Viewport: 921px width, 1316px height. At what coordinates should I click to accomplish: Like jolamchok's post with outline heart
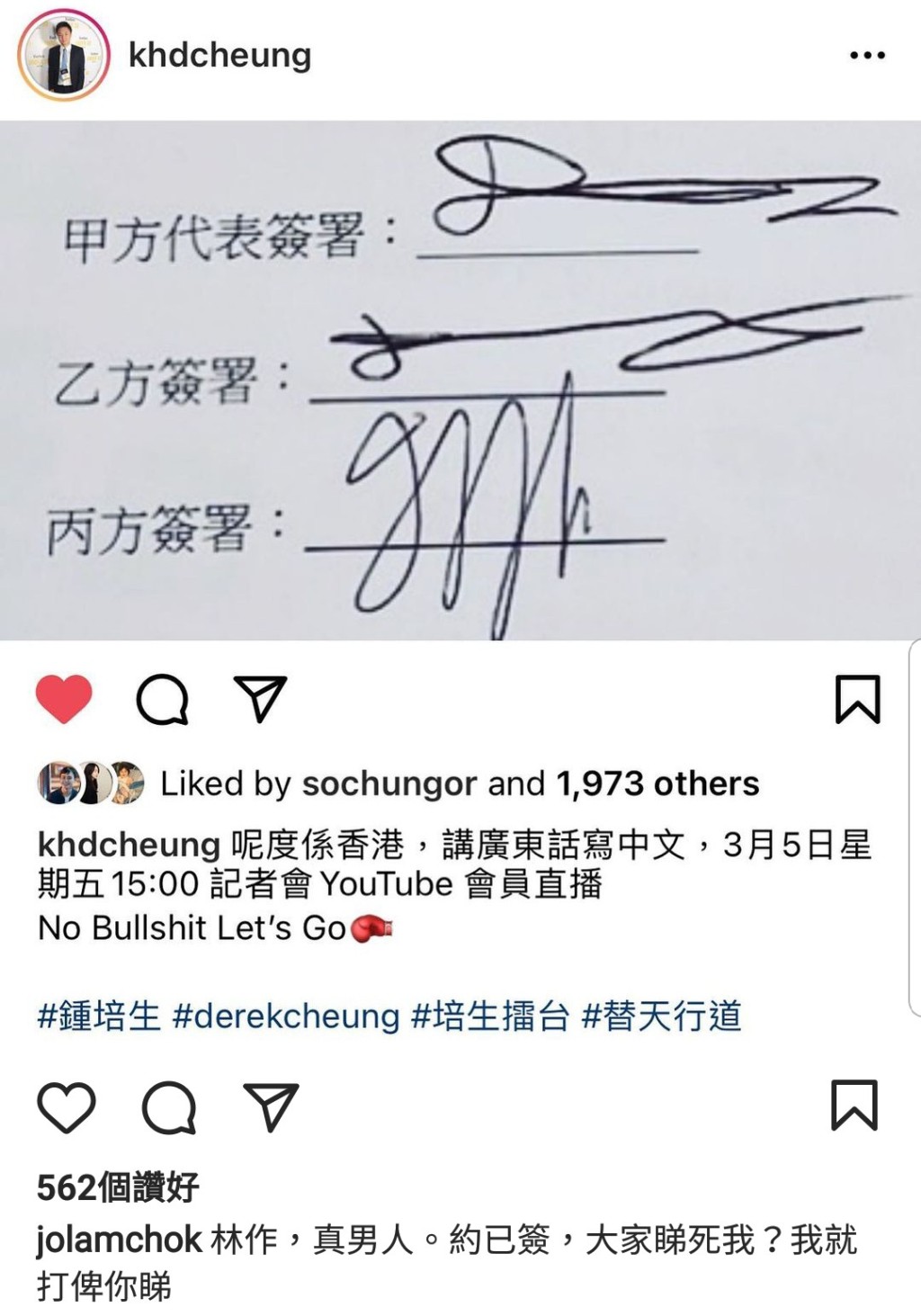(x=67, y=1107)
